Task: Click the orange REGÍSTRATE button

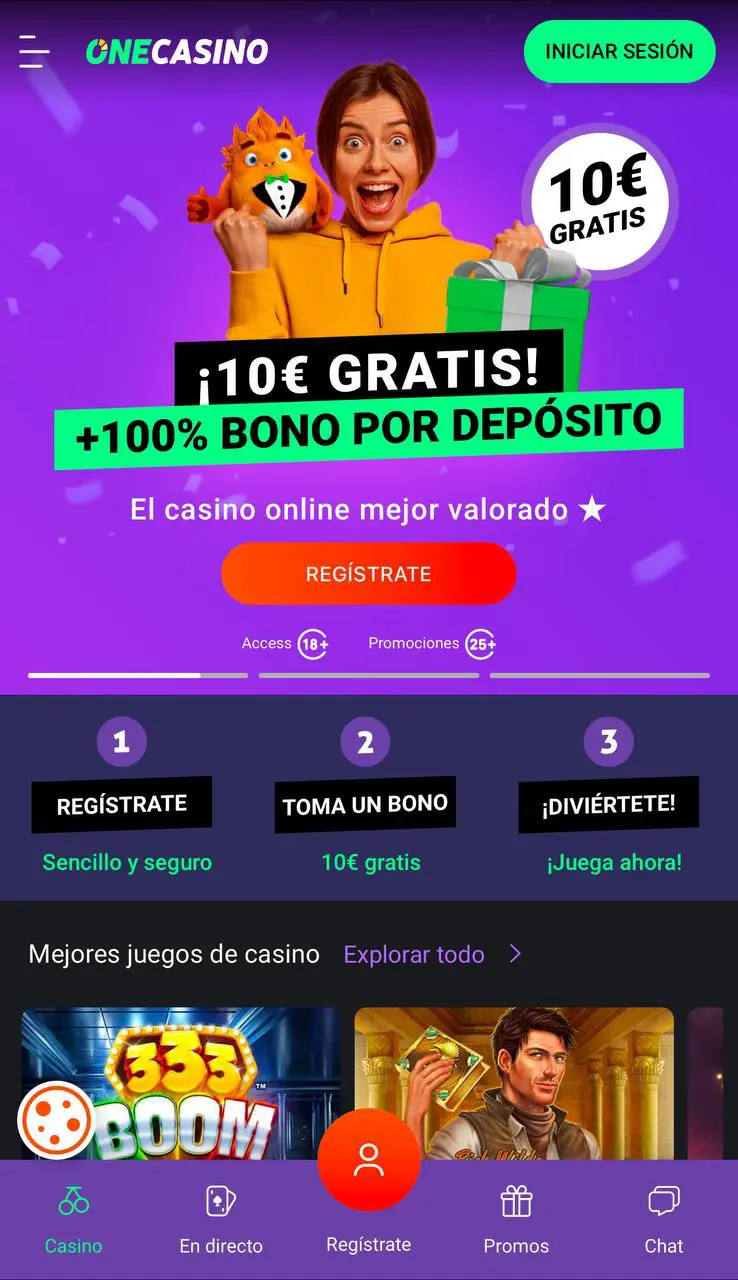Action: [x=368, y=573]
